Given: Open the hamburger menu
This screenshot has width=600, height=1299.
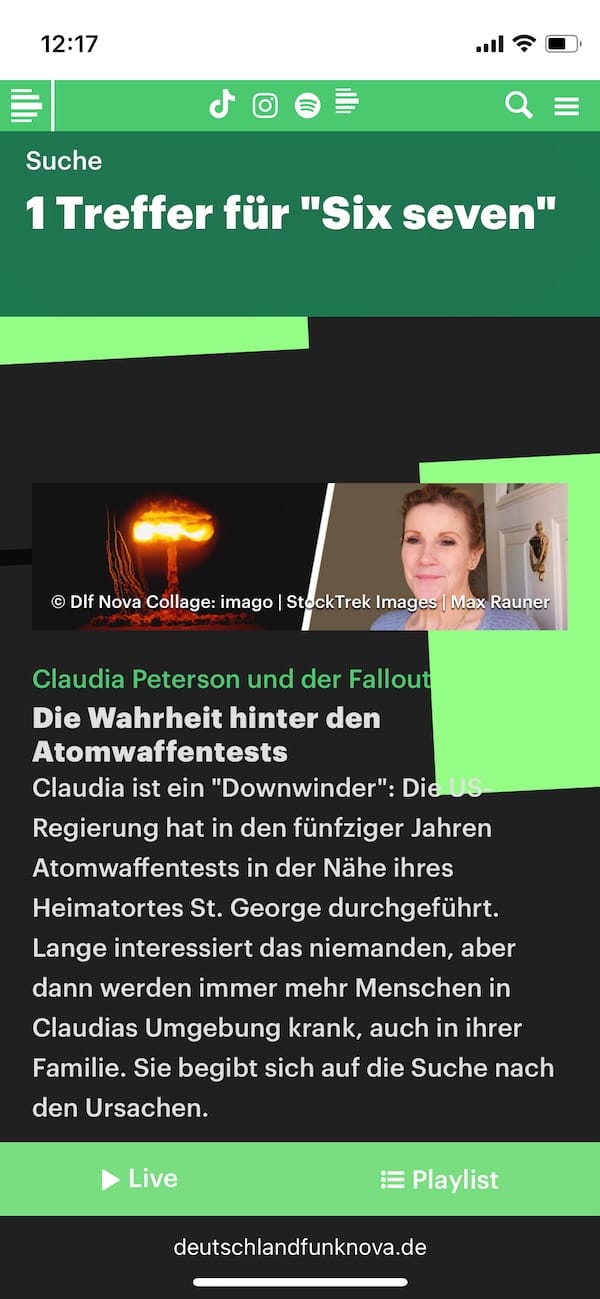Looking at the screenshot, I should tap(566, 105).
